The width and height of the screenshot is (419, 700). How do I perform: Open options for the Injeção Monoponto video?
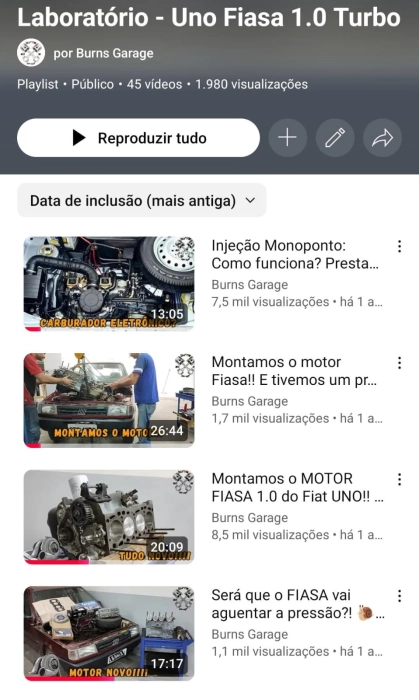click(399, 246)
